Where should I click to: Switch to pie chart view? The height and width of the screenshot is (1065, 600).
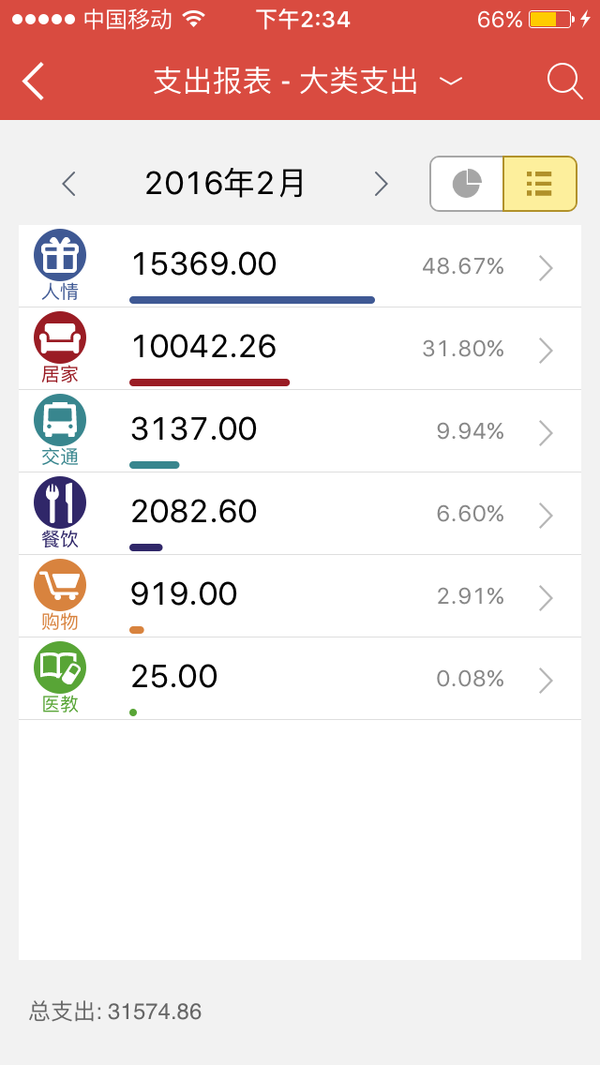pos(467,184)
